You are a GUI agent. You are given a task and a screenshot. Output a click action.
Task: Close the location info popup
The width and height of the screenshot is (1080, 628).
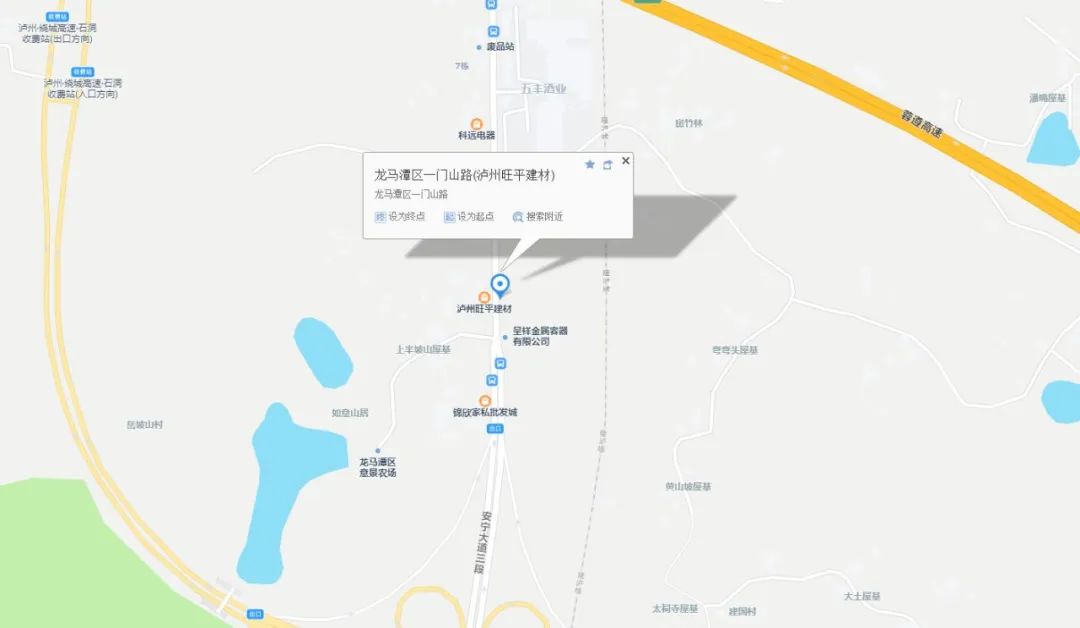pos(626,160)
